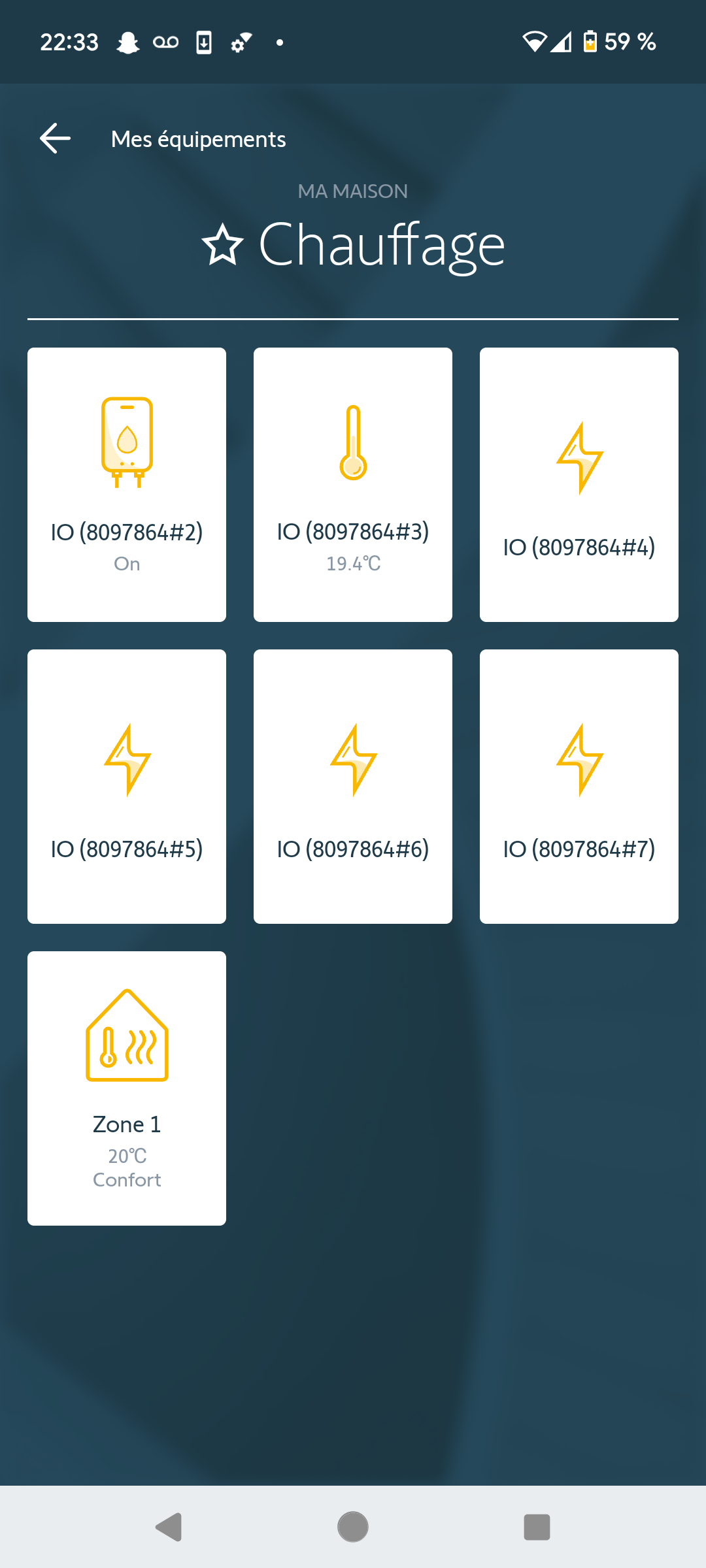Open the IO (8097864#7) device card
Viewport: 706px width, 1568px height.
(x=579, y=786)
